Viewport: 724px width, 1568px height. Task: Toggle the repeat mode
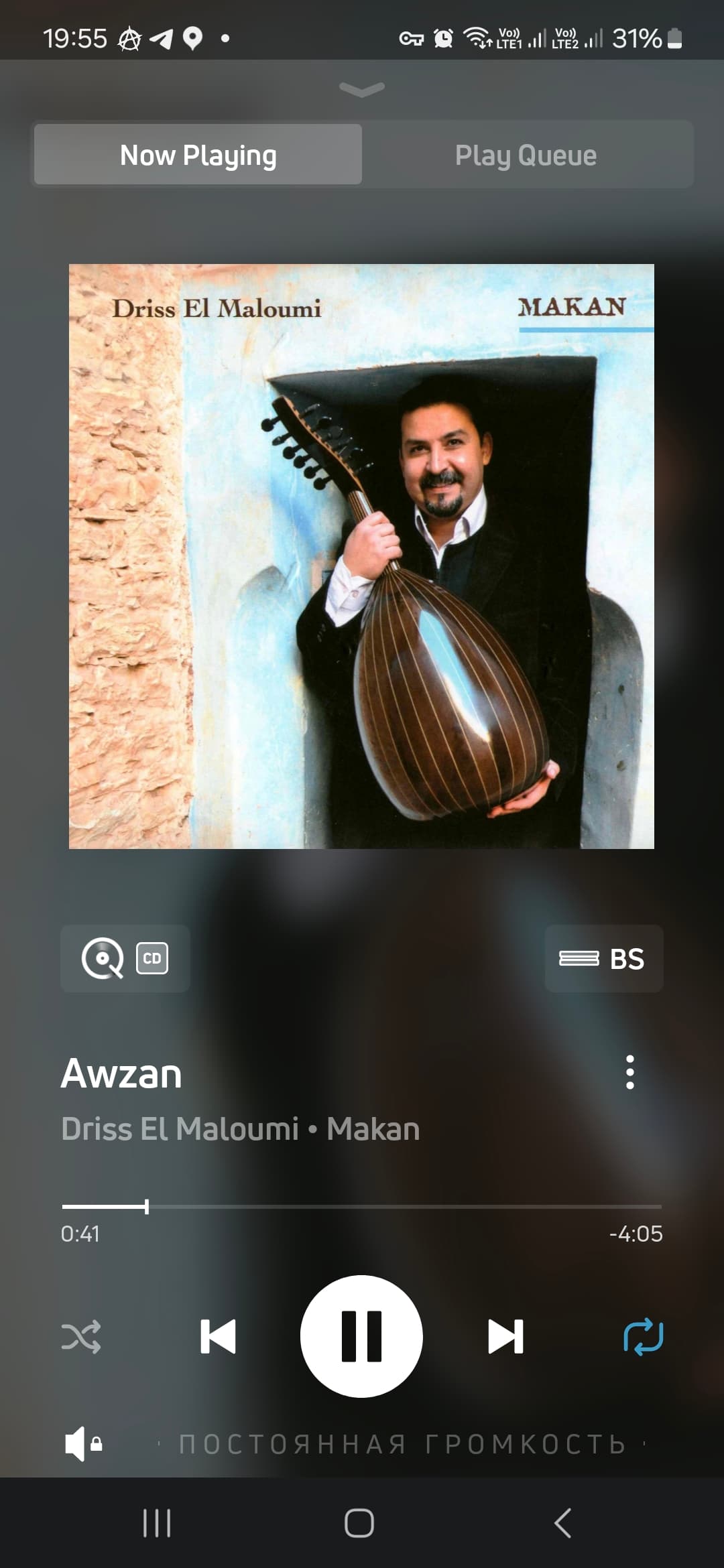pyautogui.click(x=643, y=1337)
